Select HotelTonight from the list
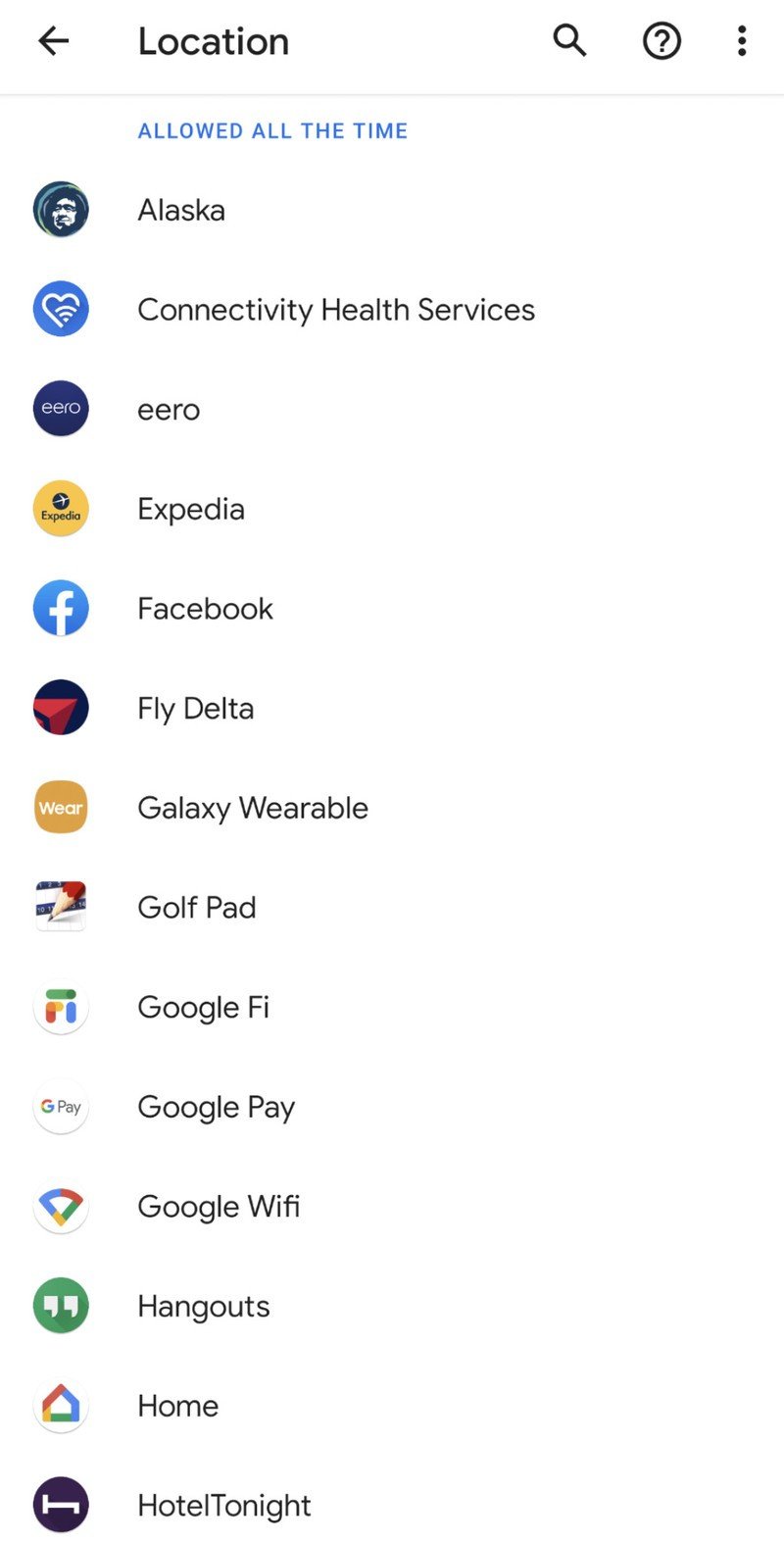784x1544 pixels. pyautogui.click(x=223, y=1506)
